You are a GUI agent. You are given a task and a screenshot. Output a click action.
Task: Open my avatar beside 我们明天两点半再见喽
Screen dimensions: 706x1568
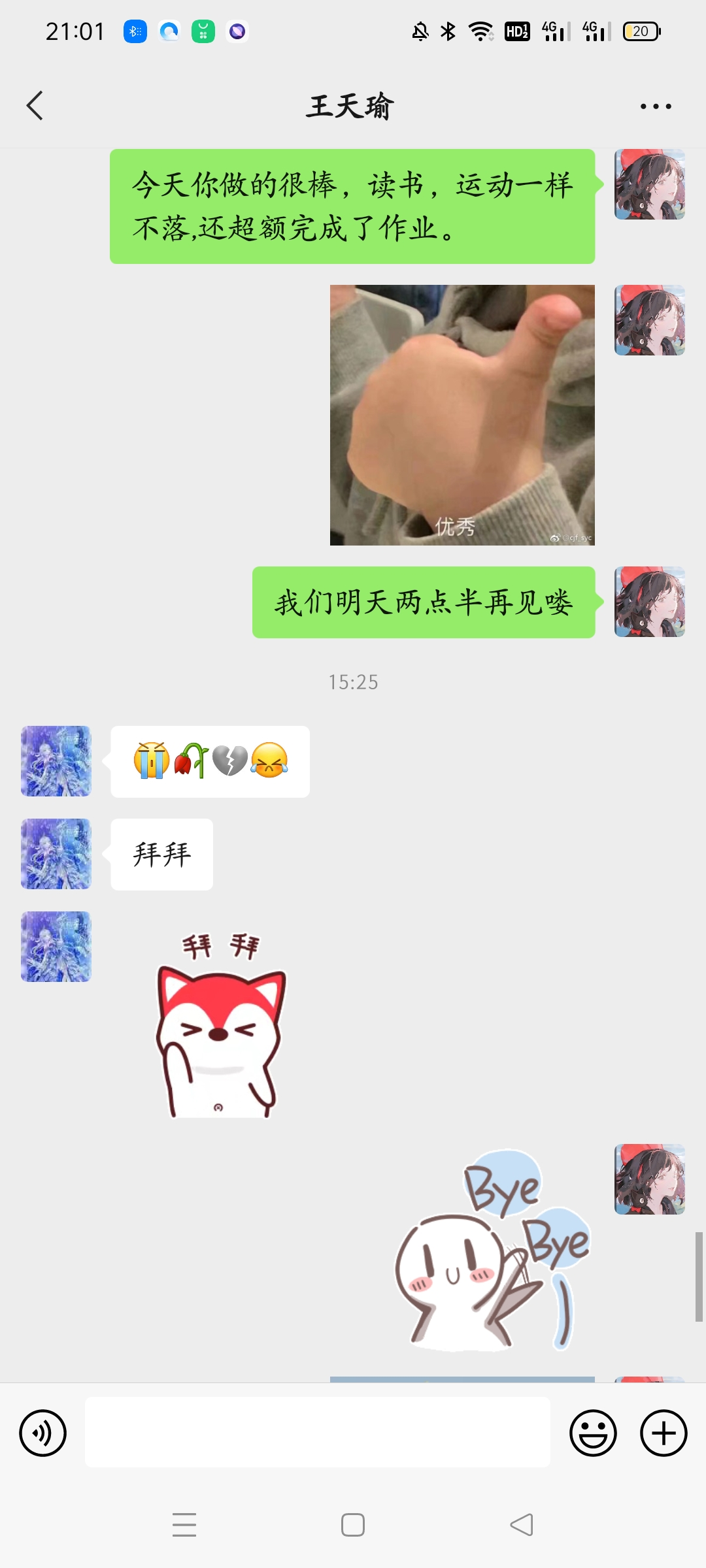point(649,602)
